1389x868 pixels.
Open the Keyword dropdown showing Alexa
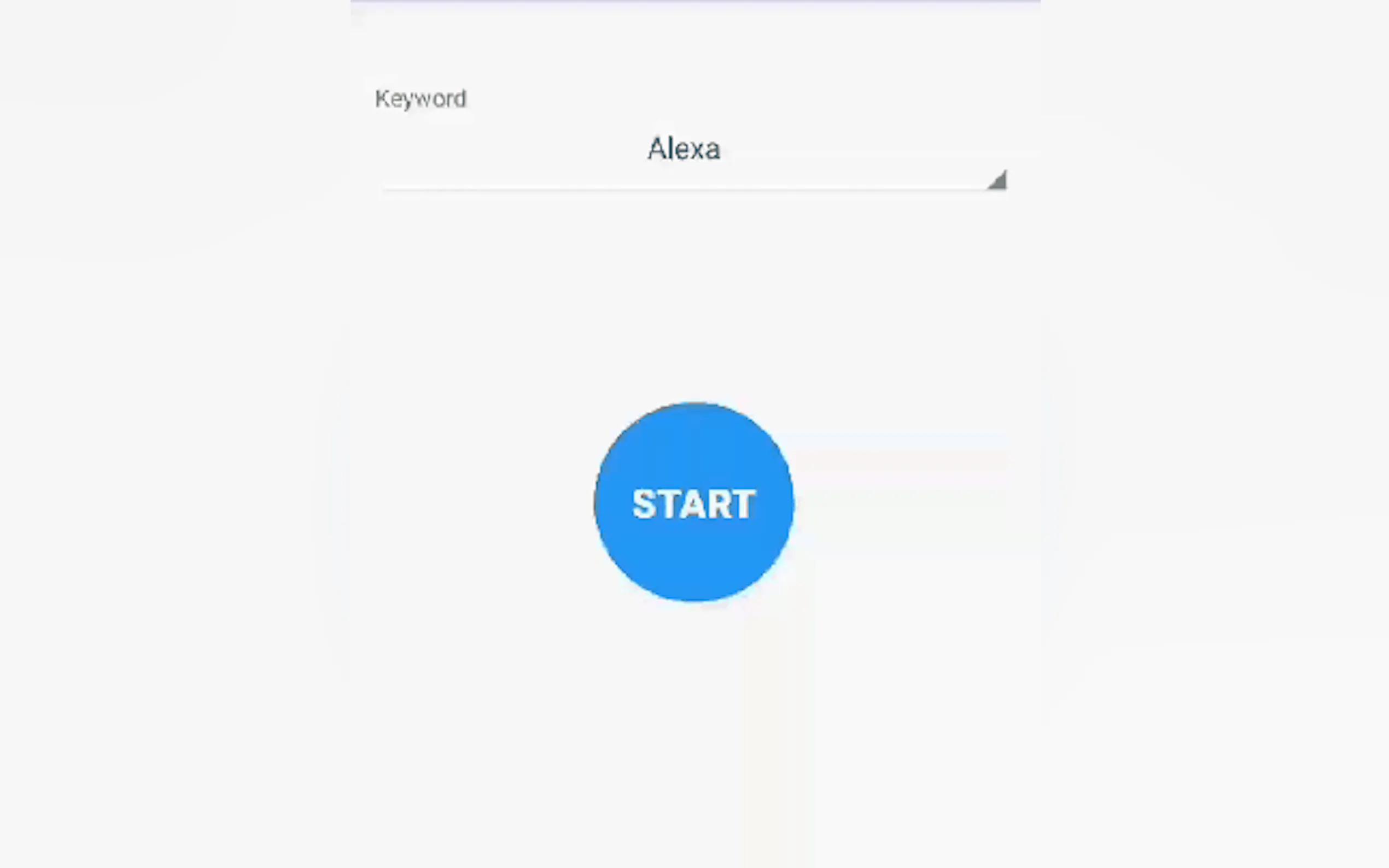pyautogui.click(x=693, y=150)
